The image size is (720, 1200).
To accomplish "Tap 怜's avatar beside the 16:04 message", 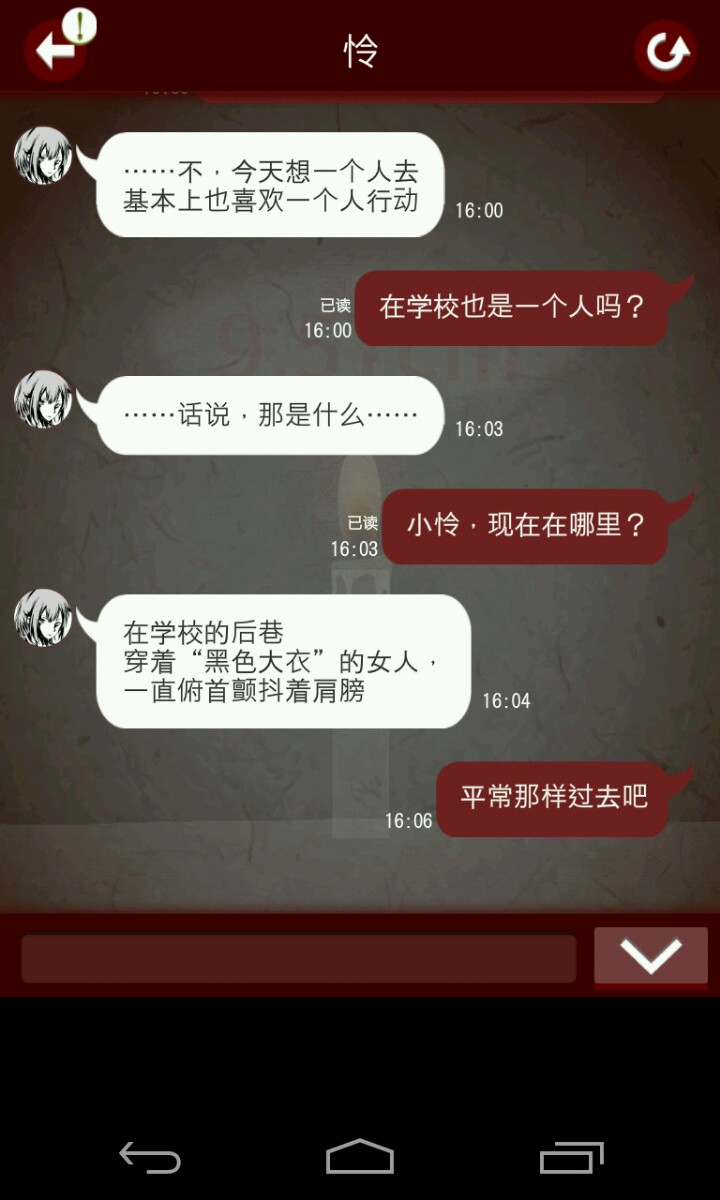I will point(43,617).
